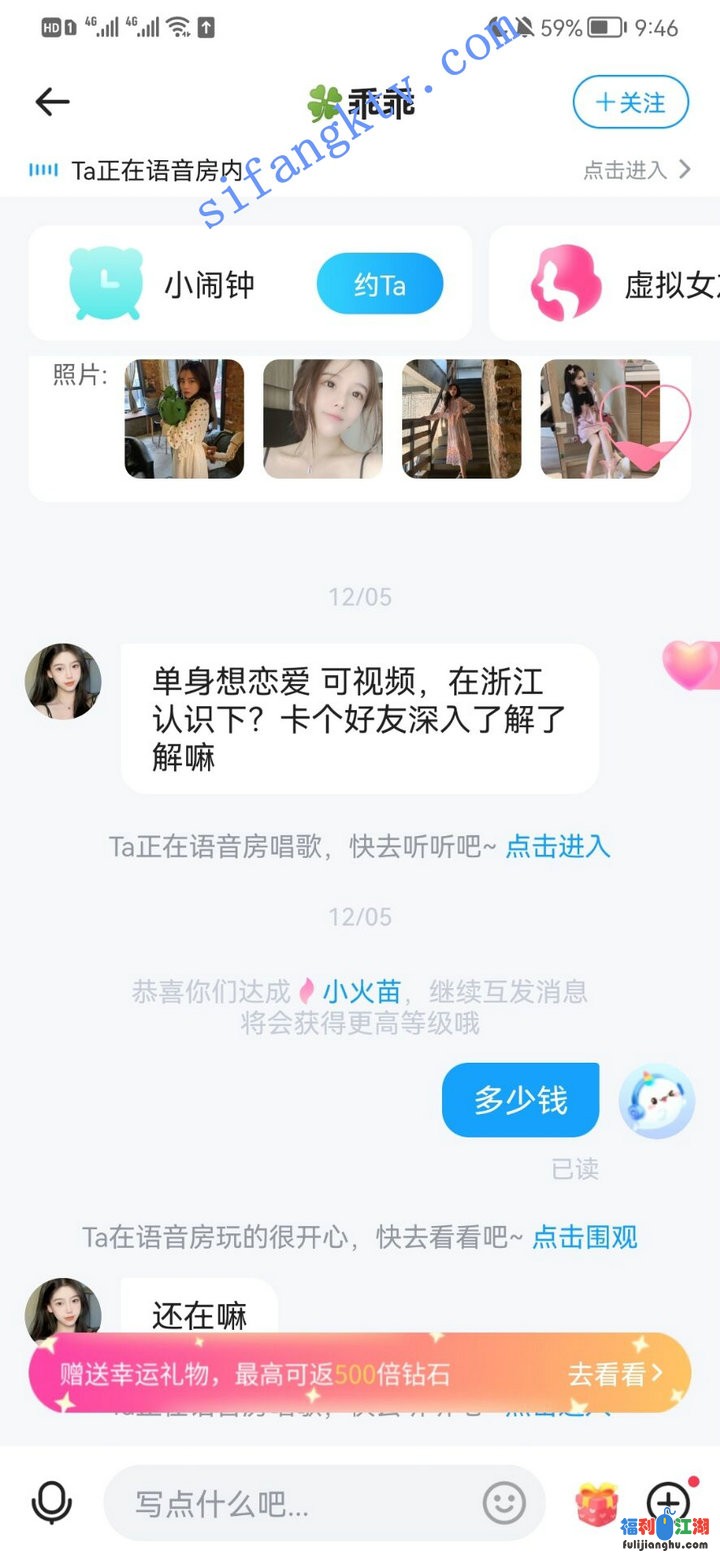Follow this user with the 关注 button
The image size is (720, 1560).
[630, 102]
